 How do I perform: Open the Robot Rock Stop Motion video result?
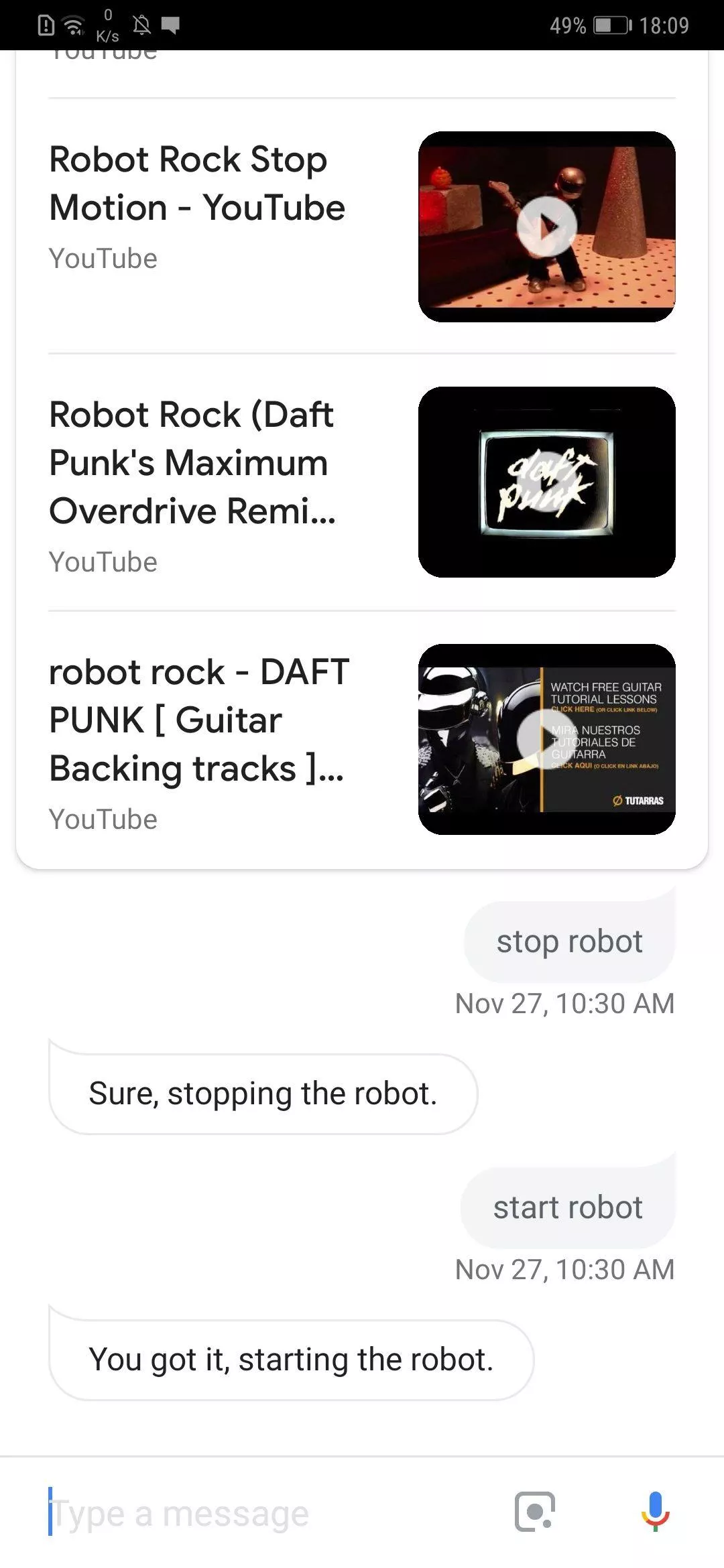click(x=362, y=226)
